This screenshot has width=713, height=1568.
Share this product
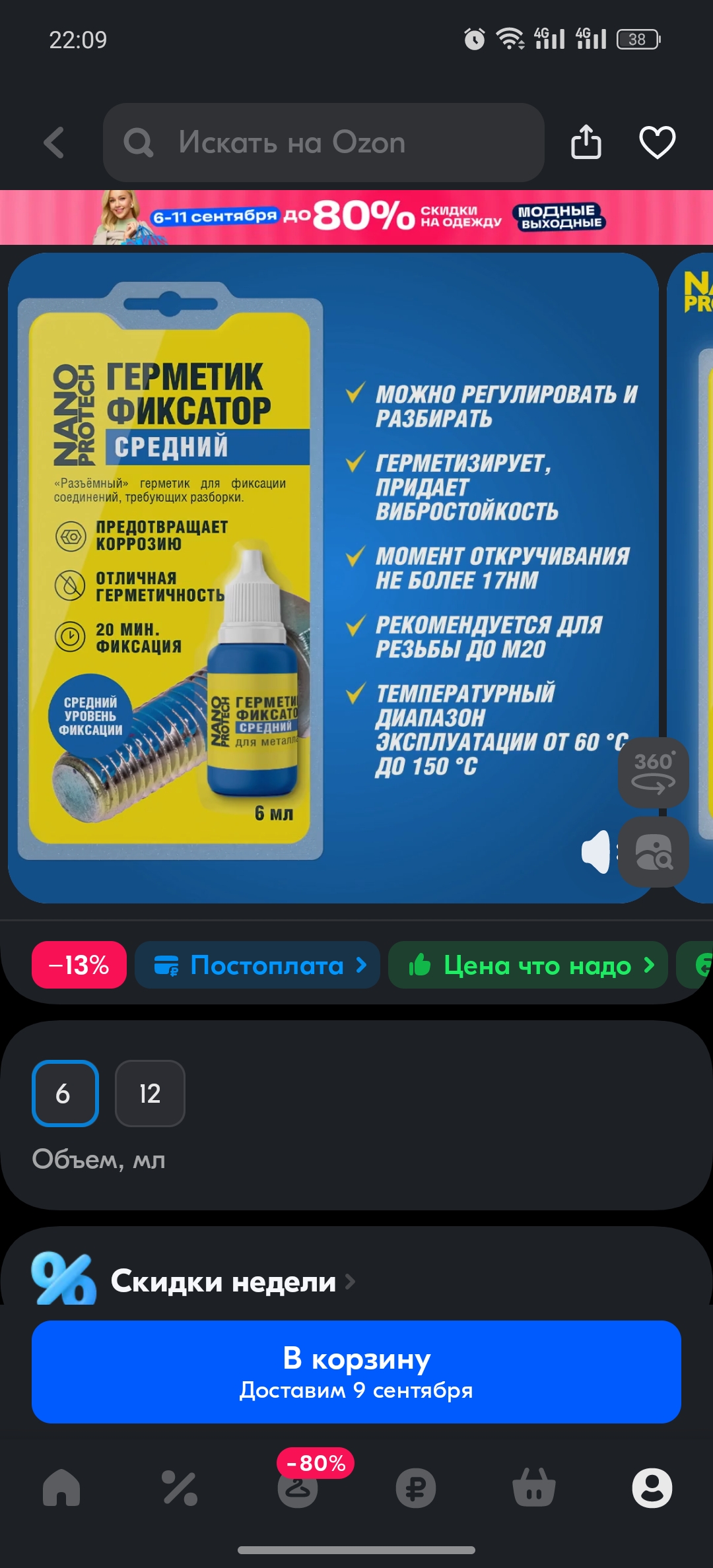[x=586, y=143]
